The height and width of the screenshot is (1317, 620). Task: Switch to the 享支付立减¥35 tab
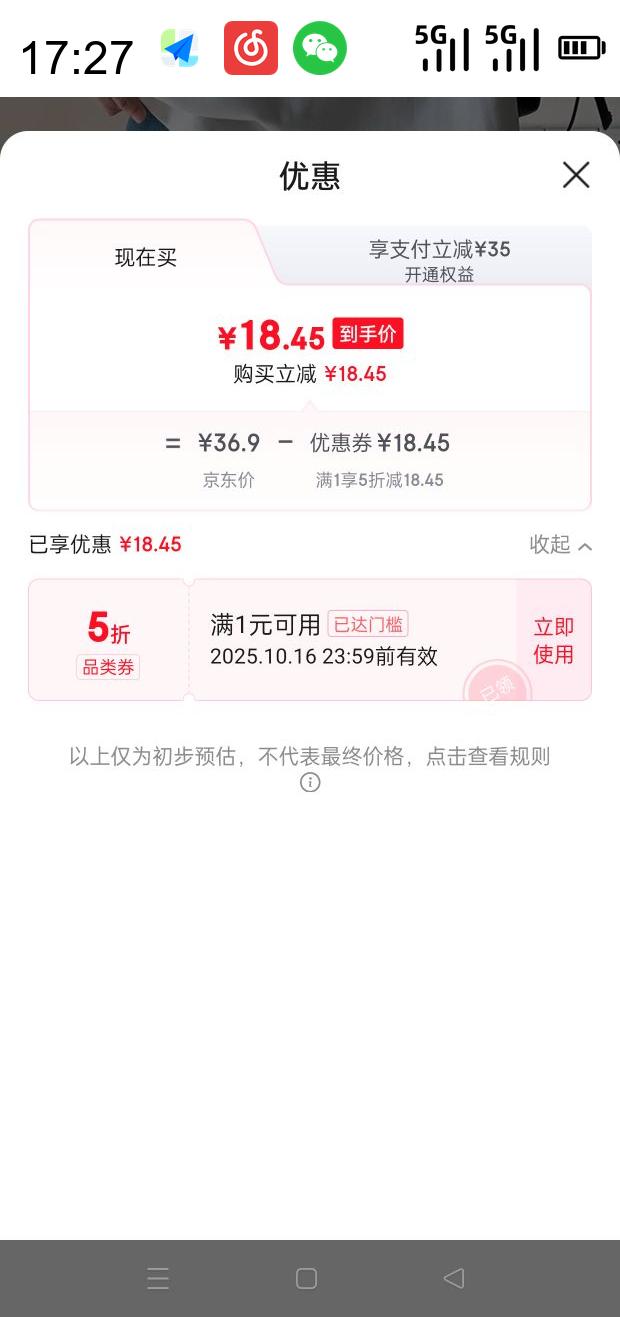[439, 259]
